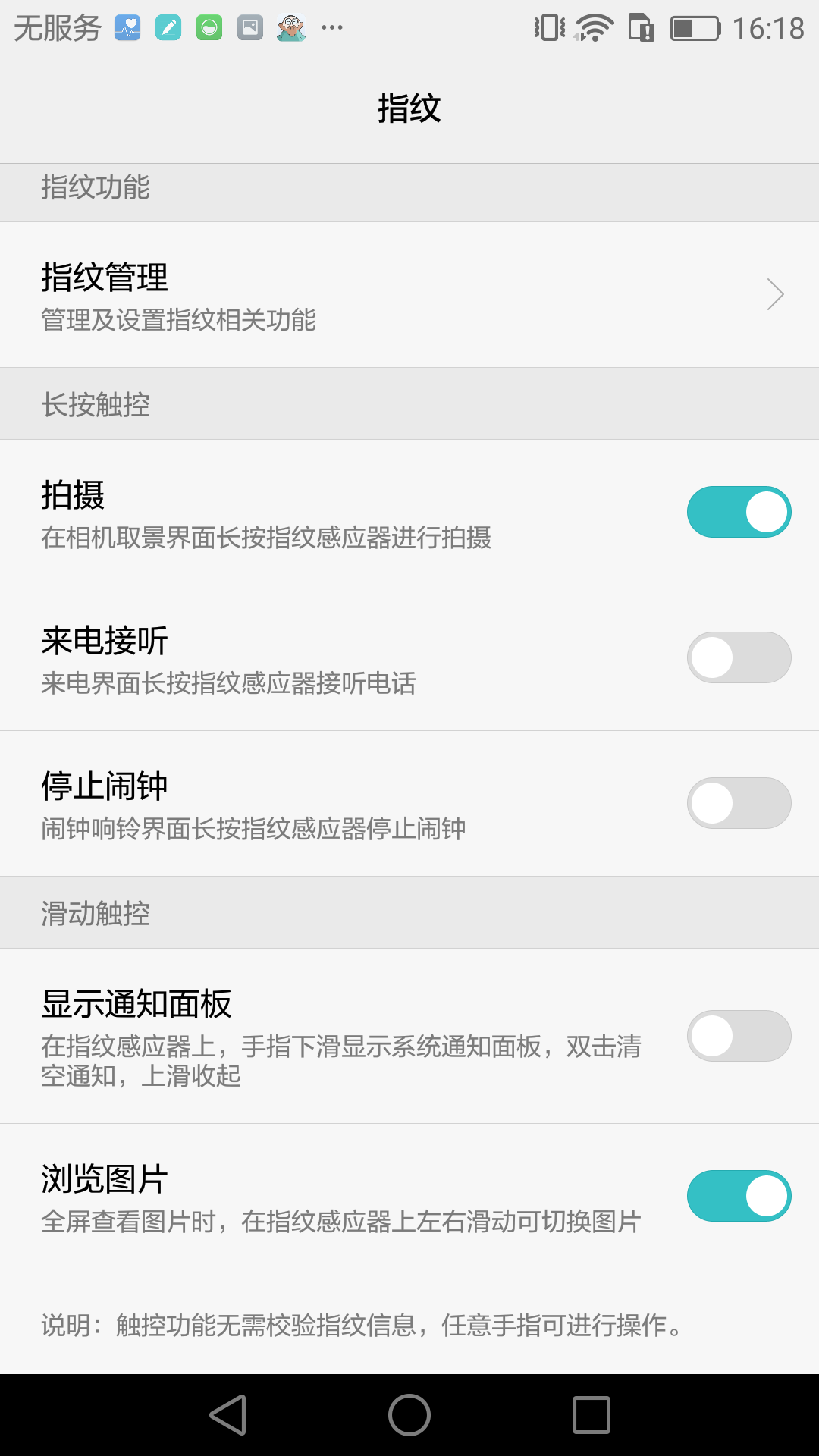Viewport: 819px width, 1456px height.
Task: Enable the 显示通知面板 toggle
Action: pyautogui.click(x=739, y=1036)
